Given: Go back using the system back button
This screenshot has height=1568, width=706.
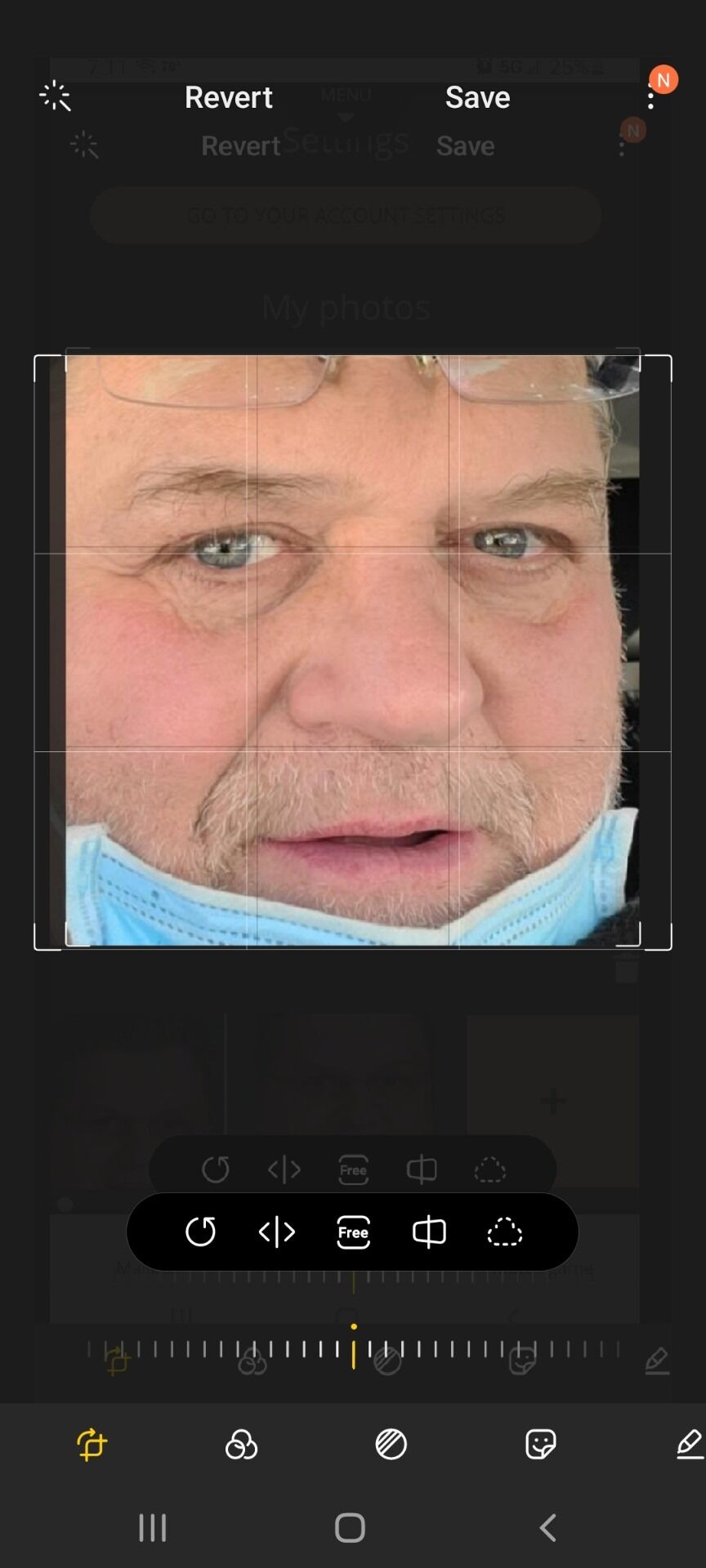Looking at the screenshot, I should click(x=548, y=1527).
